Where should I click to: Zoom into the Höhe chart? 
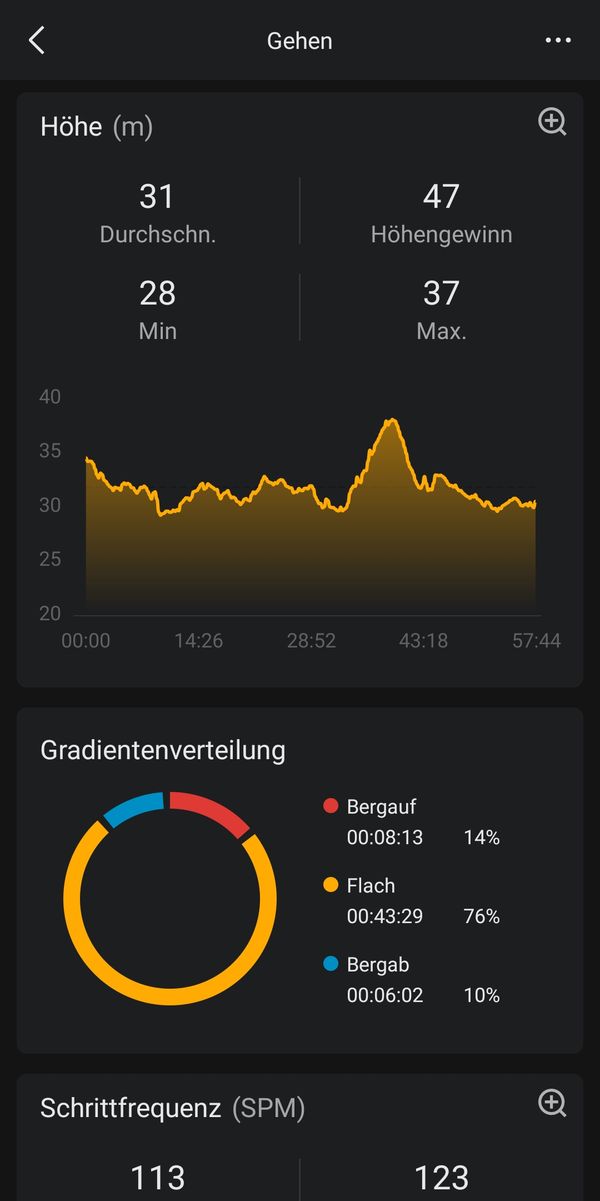[552, 122]
